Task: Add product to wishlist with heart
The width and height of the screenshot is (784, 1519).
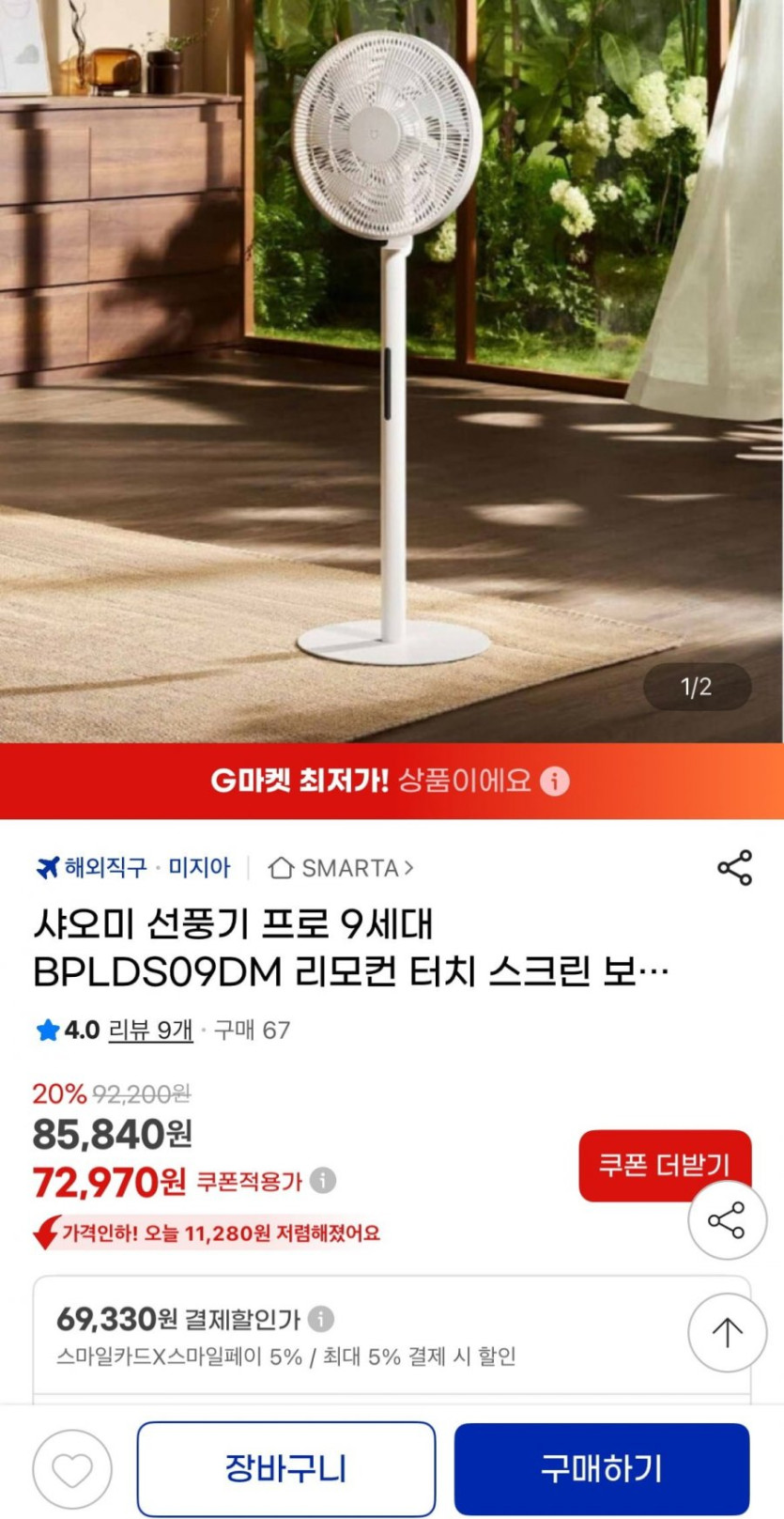Action: 72,1469
